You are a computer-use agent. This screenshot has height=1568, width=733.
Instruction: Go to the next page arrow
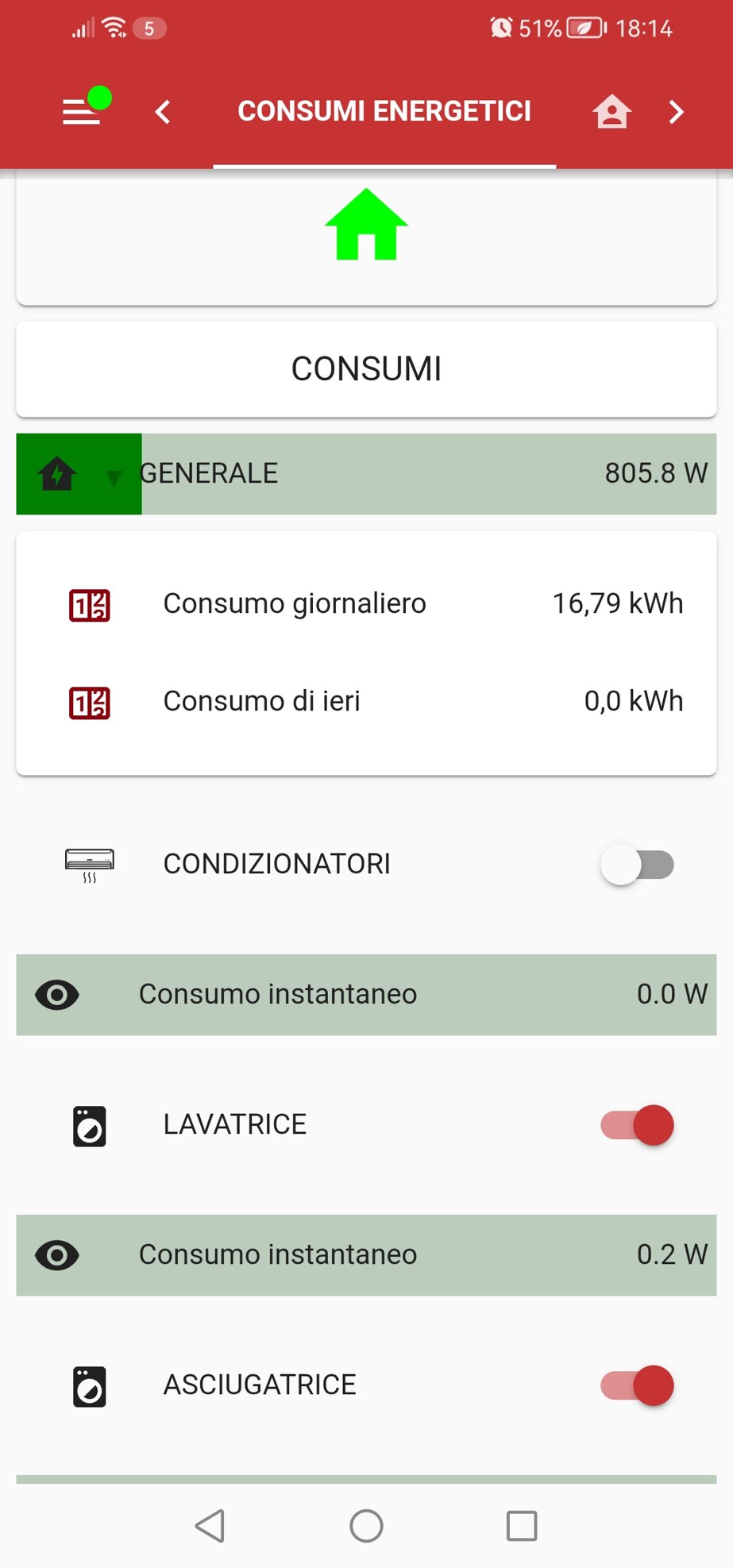coord(676,112)
